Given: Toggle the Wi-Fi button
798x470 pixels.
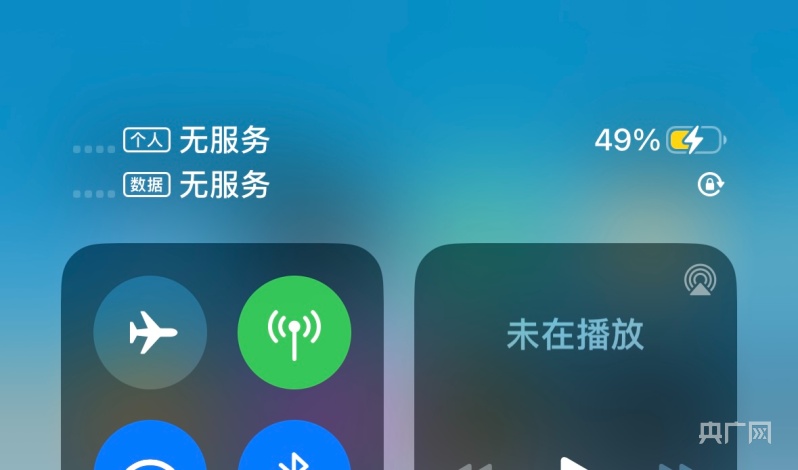Looking at the screenshot, I should tap(150, 452).
